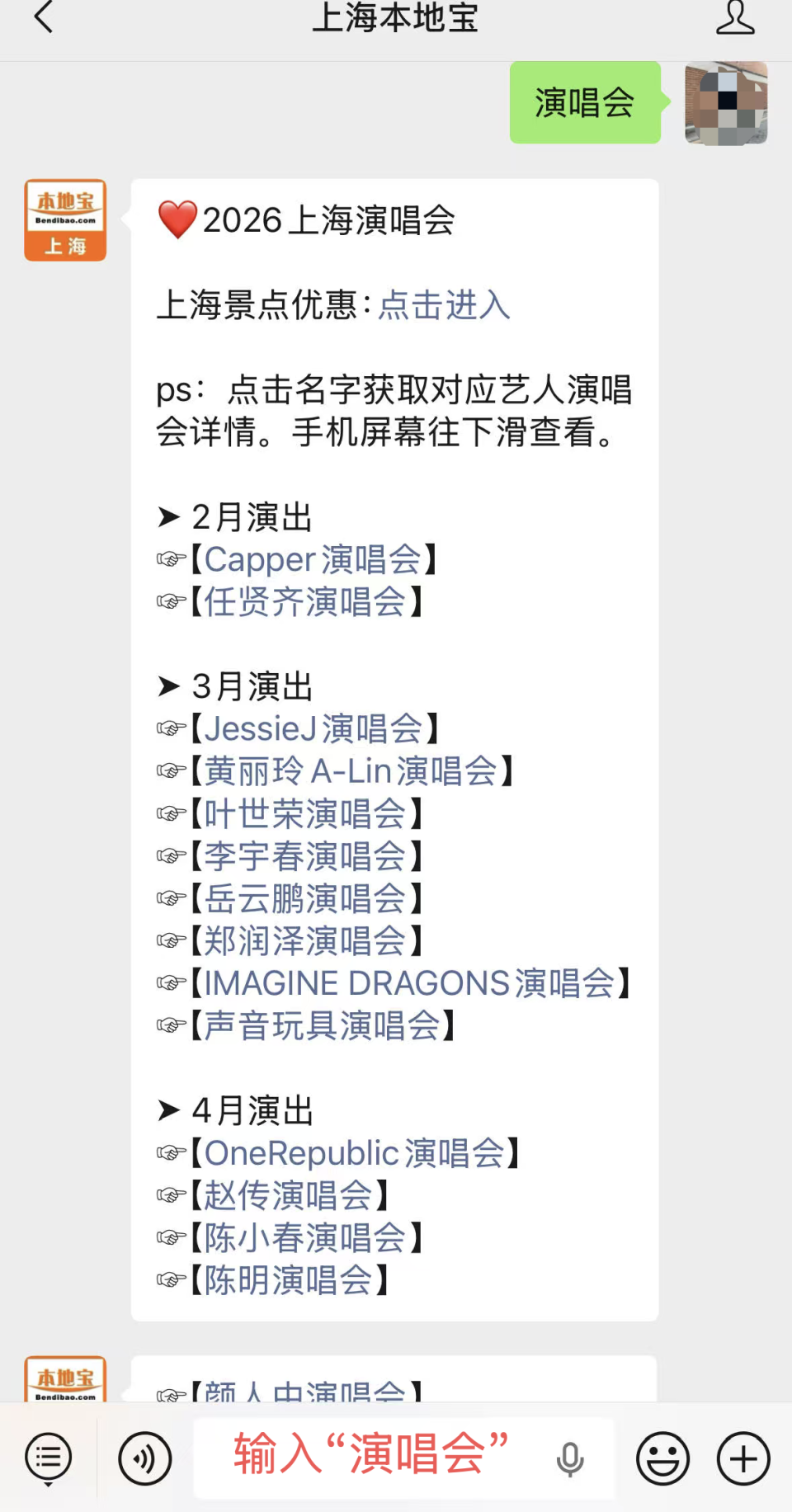Tap the text input field at the bottom

pos(373,1458)
